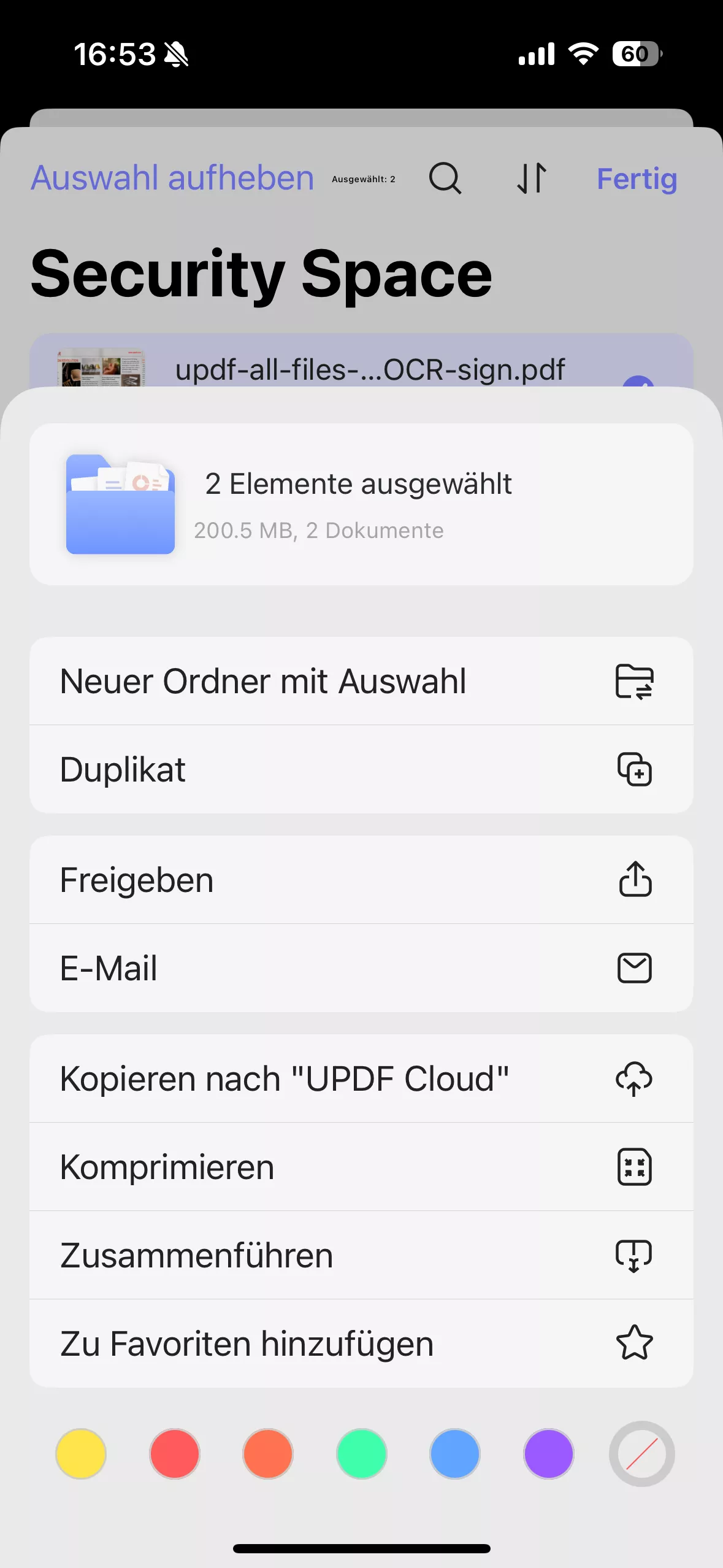Select the no-color tag option
The width and height of the screenshot is (723, 1568).
642,1454
